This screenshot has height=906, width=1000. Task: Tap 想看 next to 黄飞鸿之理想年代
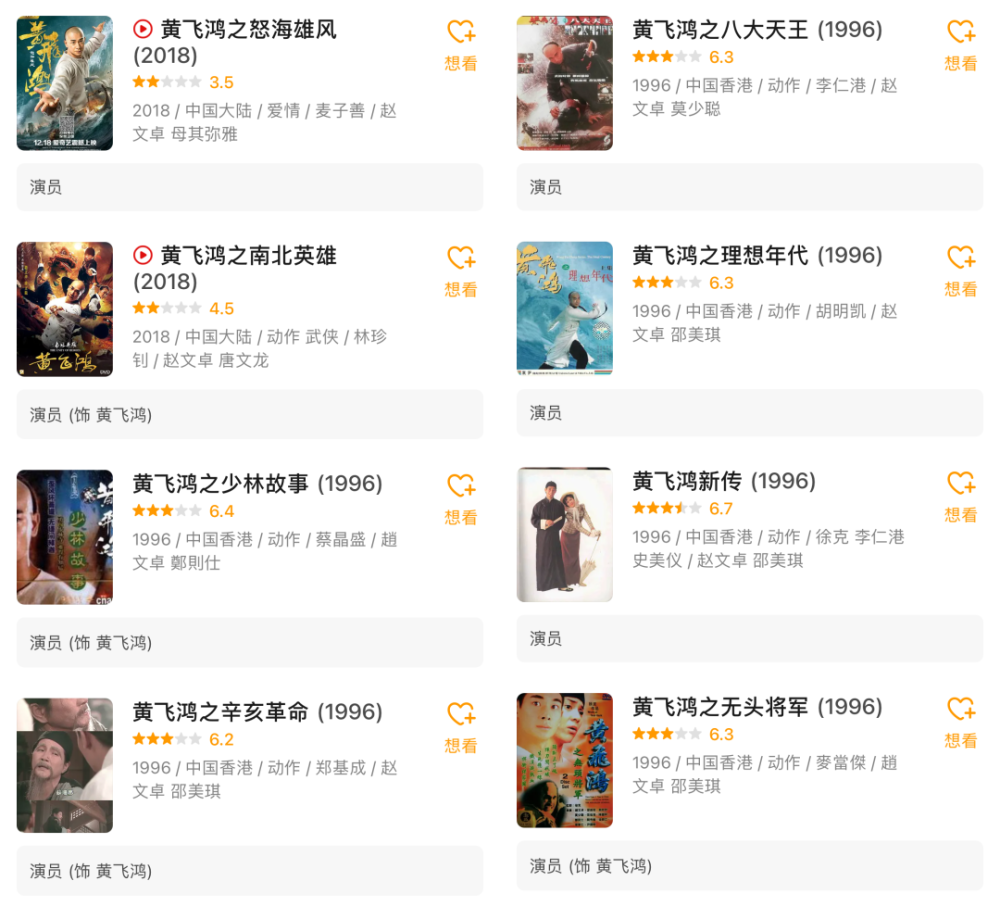[x=961, y=271]
